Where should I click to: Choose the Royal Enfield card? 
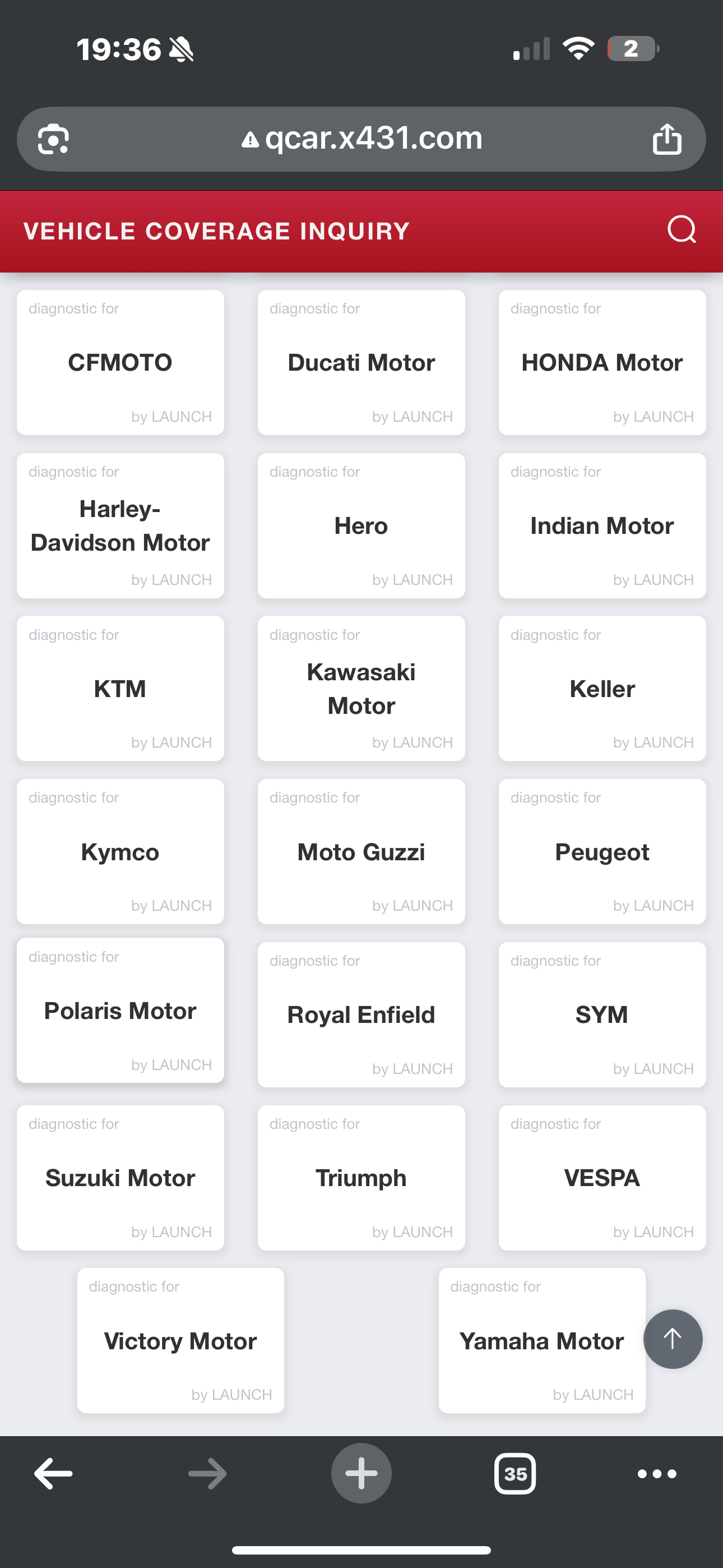coord(361,1014)
